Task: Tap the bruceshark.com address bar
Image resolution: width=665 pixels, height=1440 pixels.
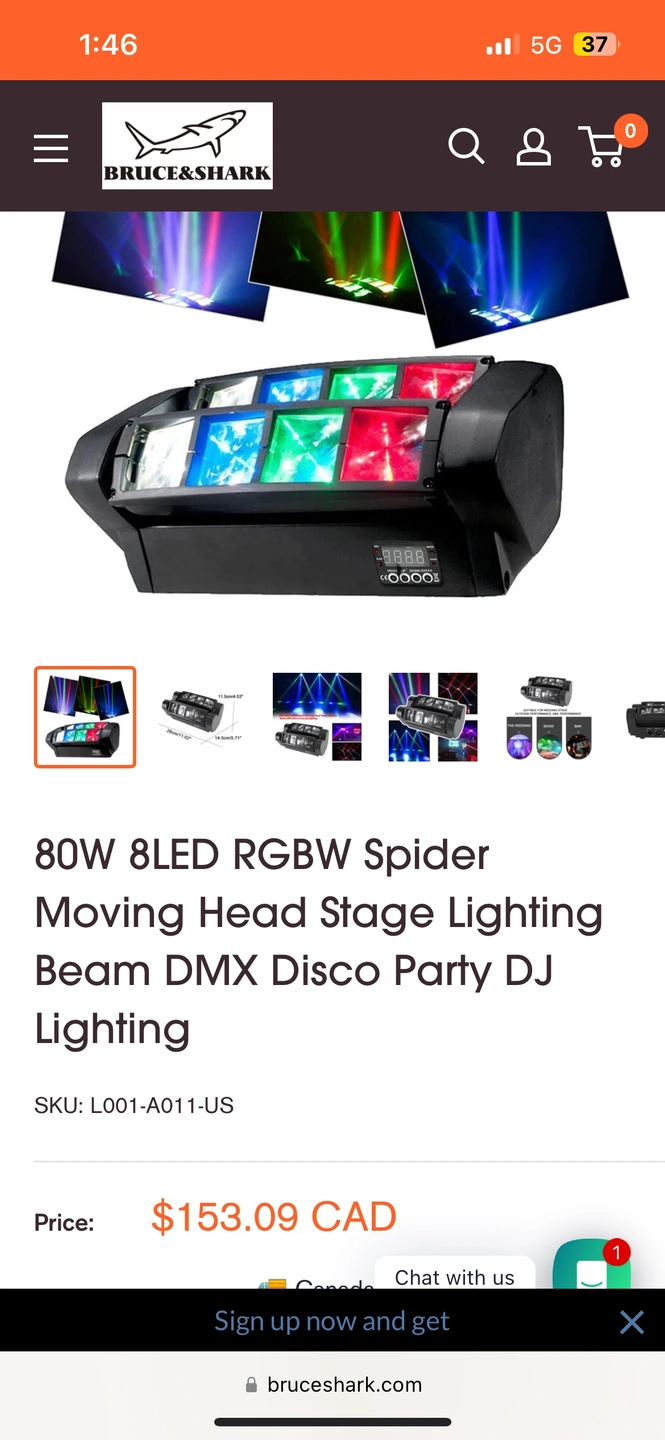Action: 333,1385
